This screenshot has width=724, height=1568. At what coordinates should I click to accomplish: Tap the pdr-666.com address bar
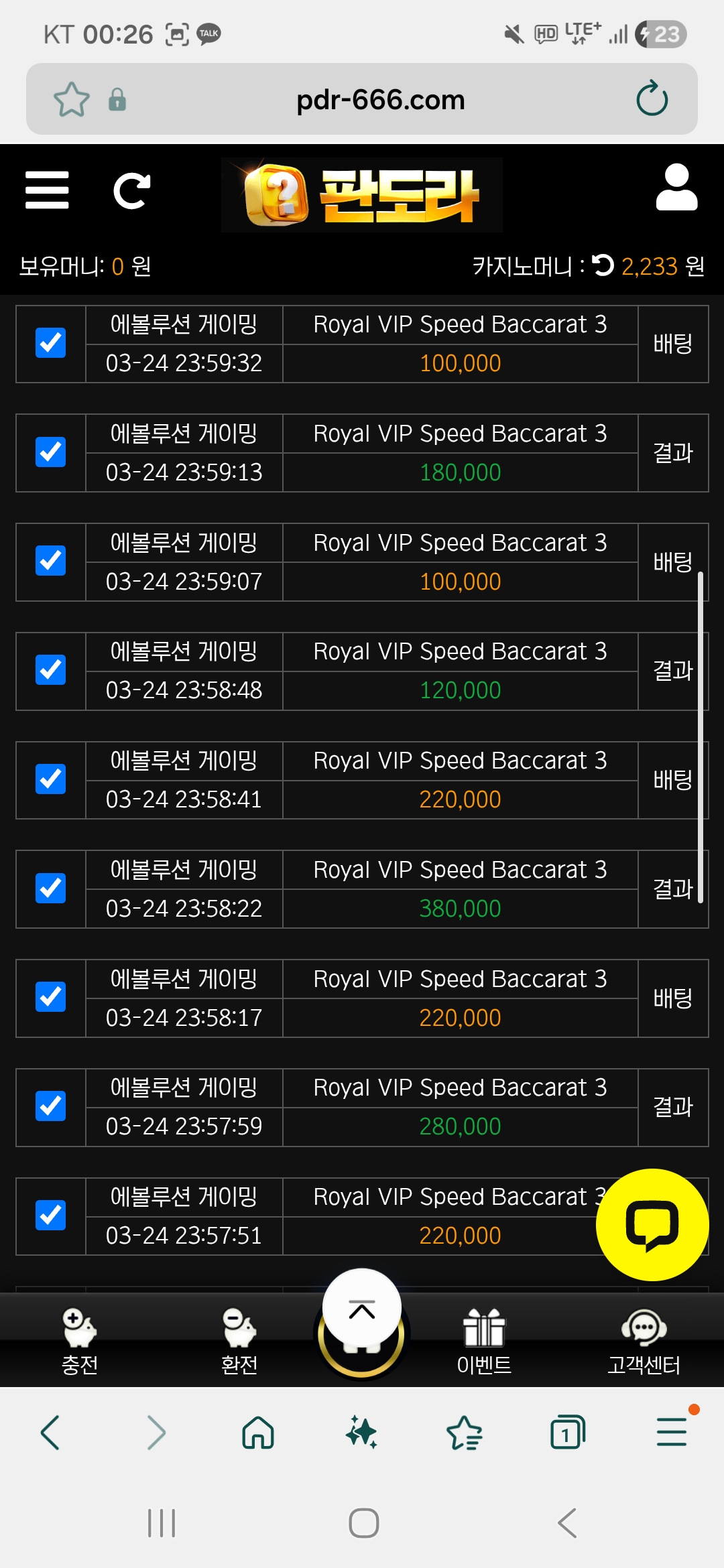click(380, 100)
